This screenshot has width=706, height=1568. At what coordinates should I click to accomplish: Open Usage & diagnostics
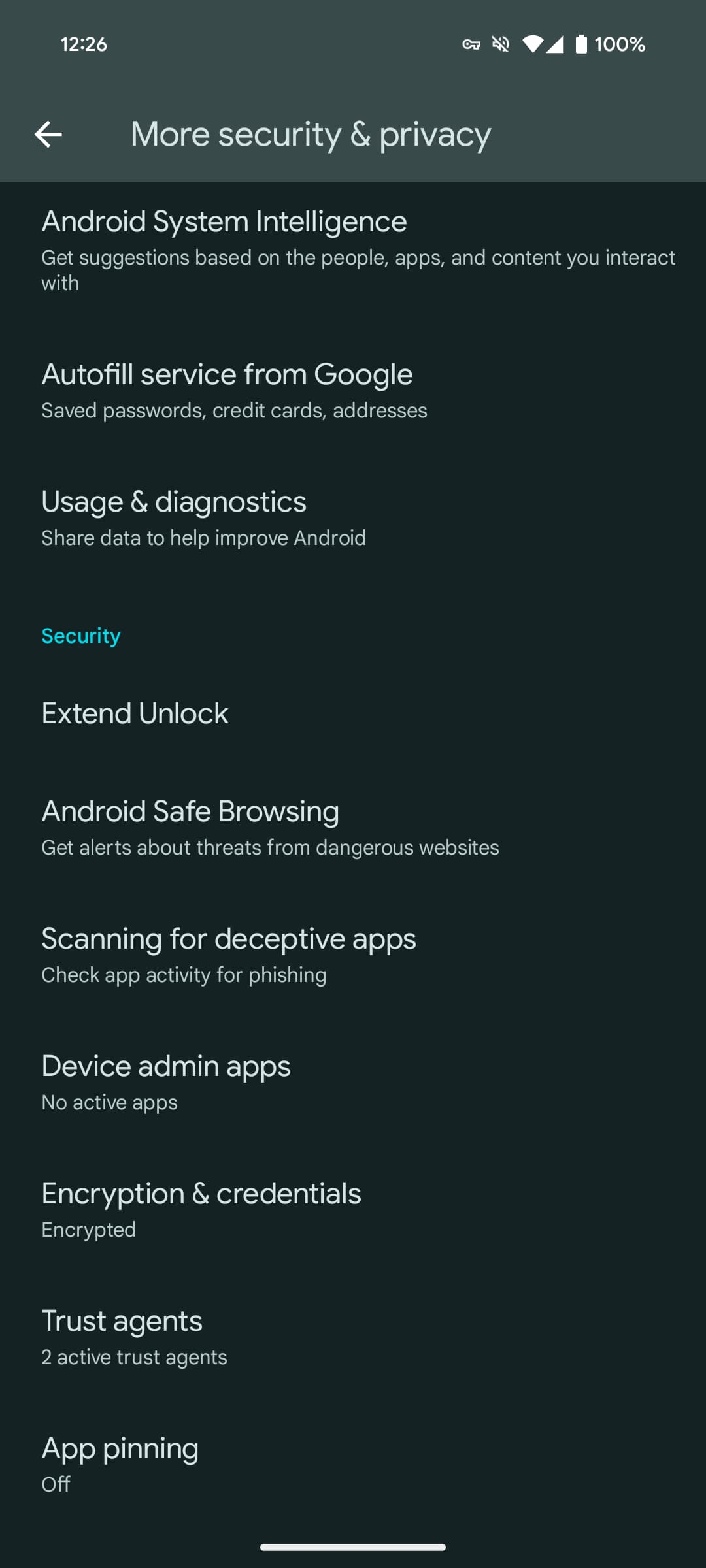pos(353,517)
